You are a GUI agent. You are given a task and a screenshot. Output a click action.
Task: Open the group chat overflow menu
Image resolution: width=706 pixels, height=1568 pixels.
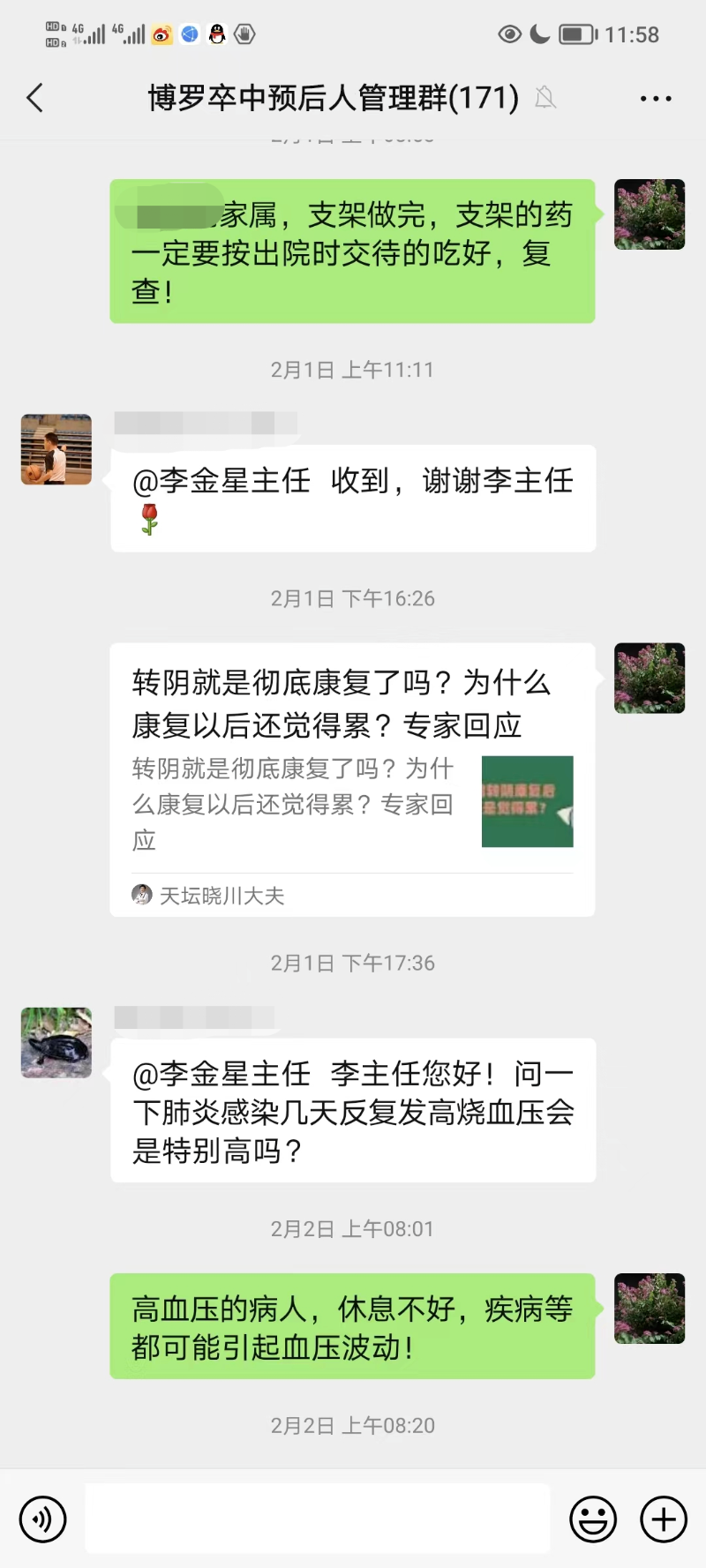(x=656, y=99)
